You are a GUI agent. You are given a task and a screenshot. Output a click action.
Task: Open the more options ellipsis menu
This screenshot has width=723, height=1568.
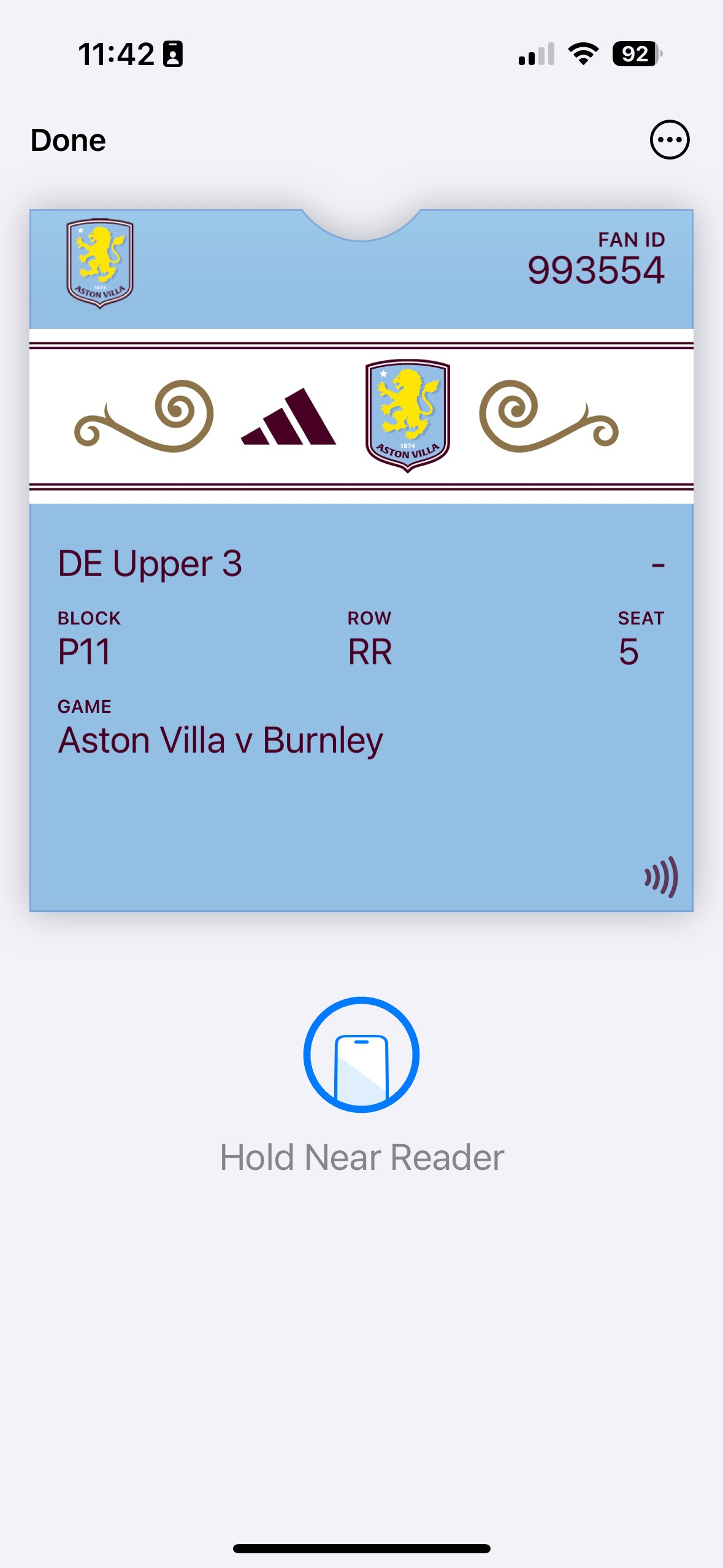(669, 140)
